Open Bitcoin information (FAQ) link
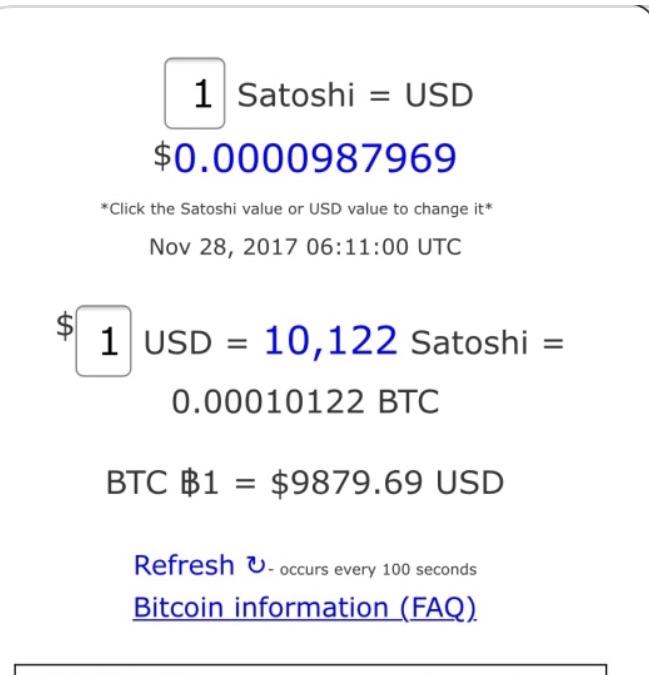The width and height of the screenshot is (649, 675). [x=305, y=607]
